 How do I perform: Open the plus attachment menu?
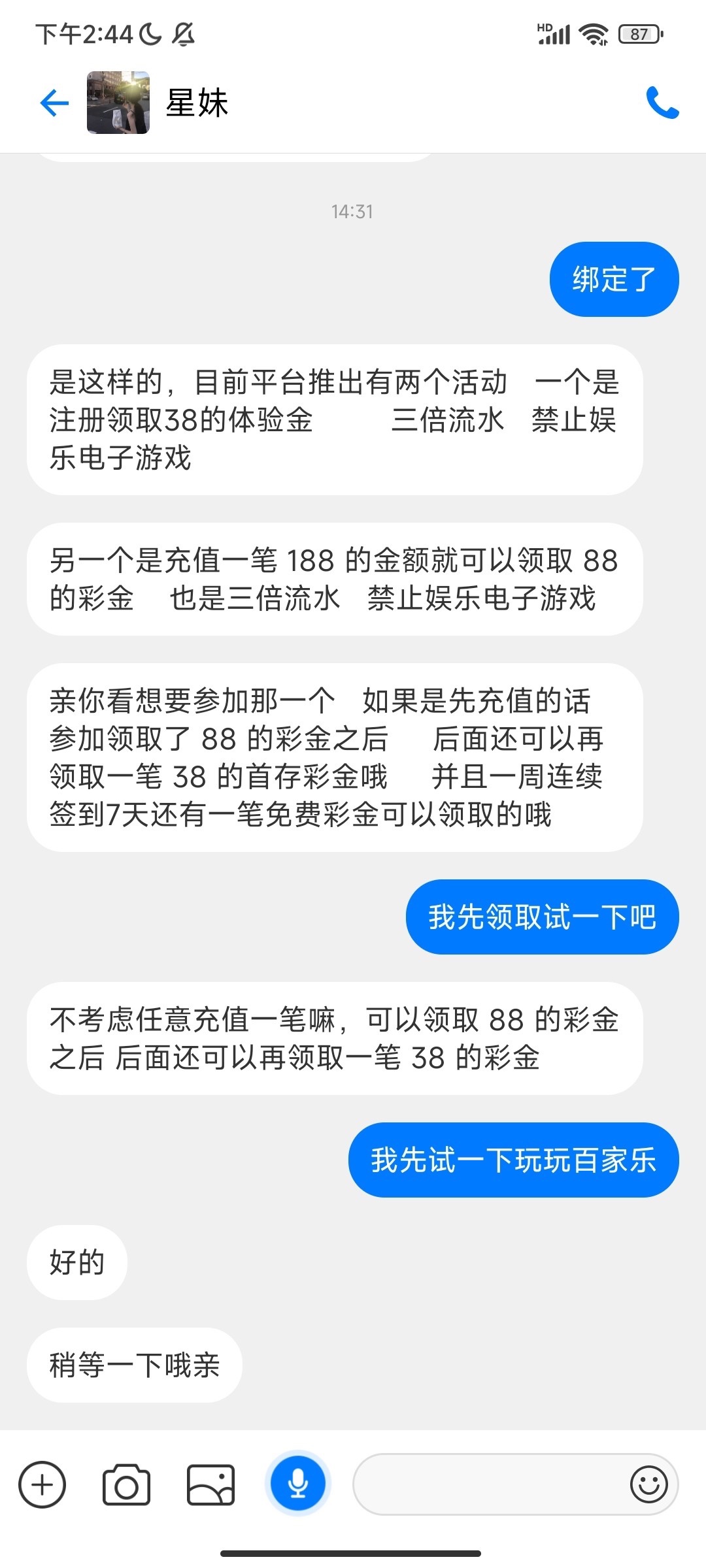point(42,1484)
